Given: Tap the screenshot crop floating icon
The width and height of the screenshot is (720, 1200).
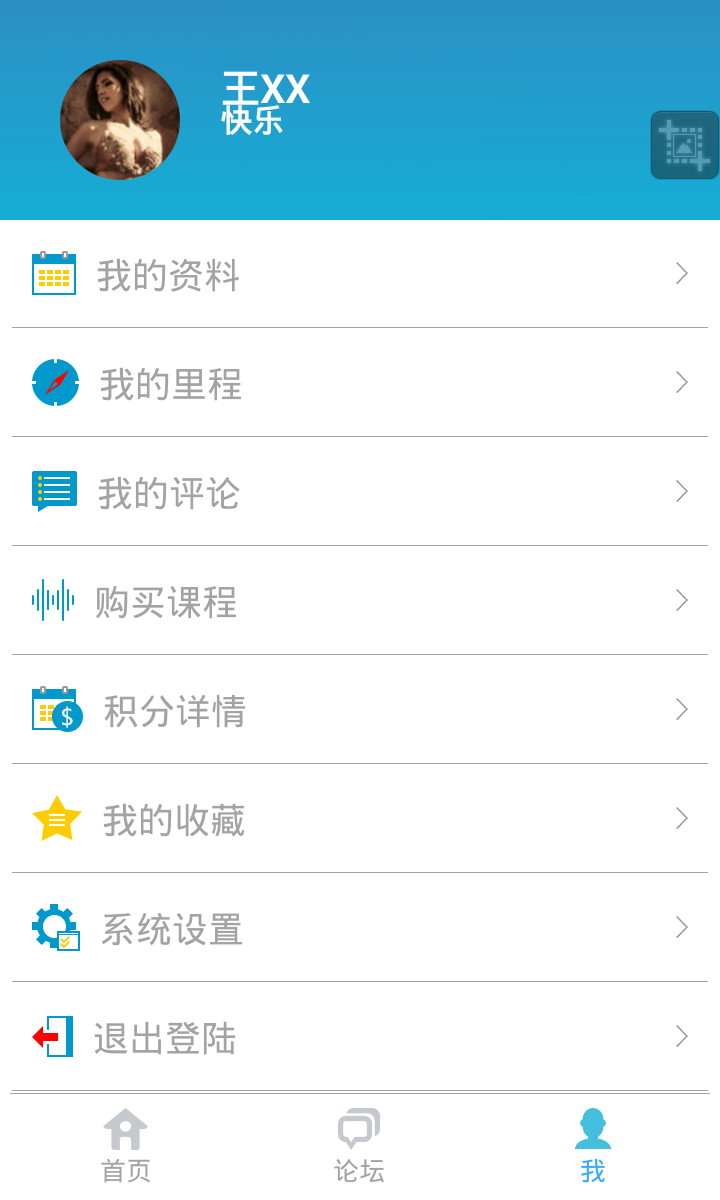Looking at the screenshot, I should pyautogui.click(x=685, y=145).
